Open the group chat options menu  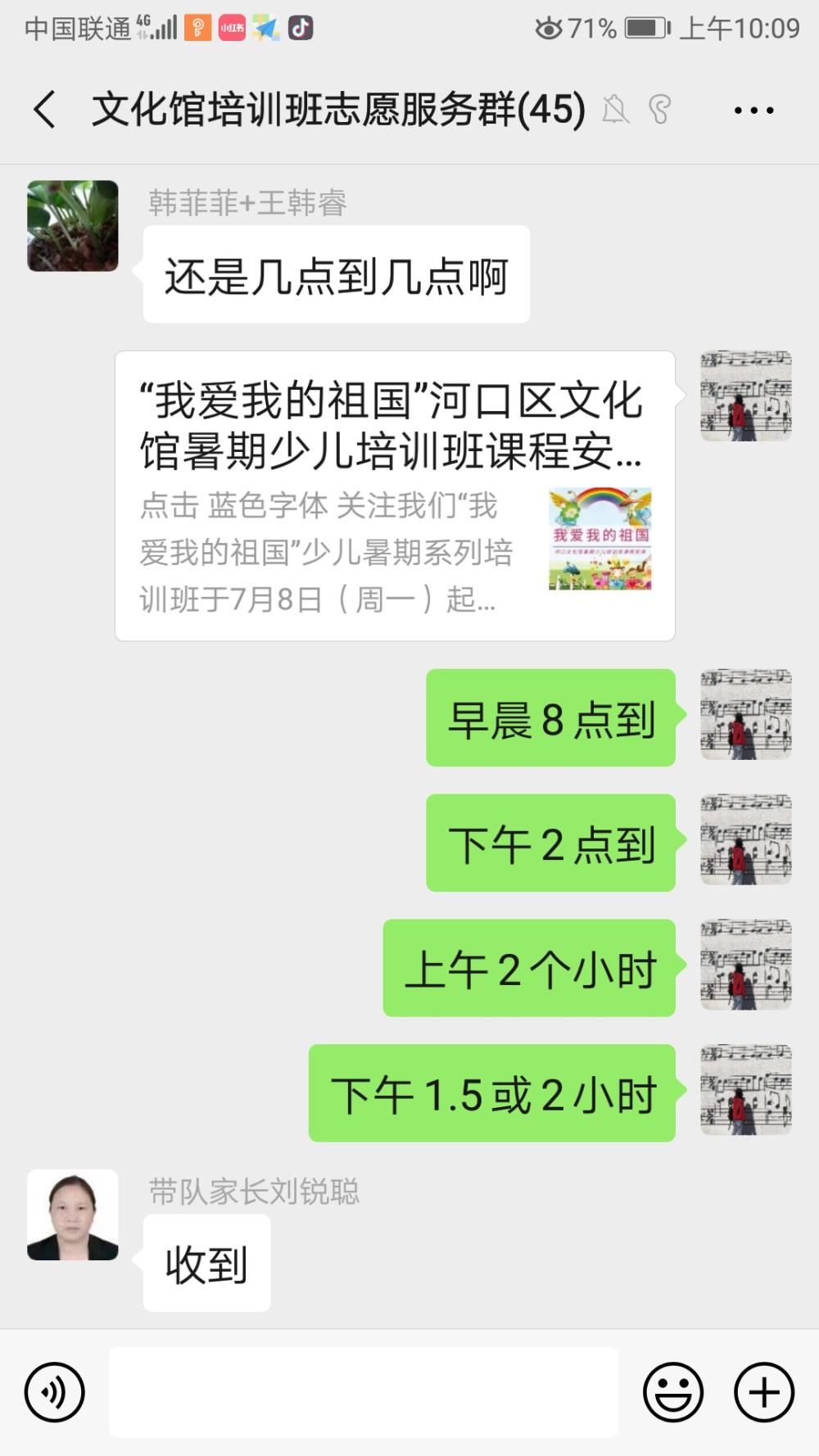753,110
